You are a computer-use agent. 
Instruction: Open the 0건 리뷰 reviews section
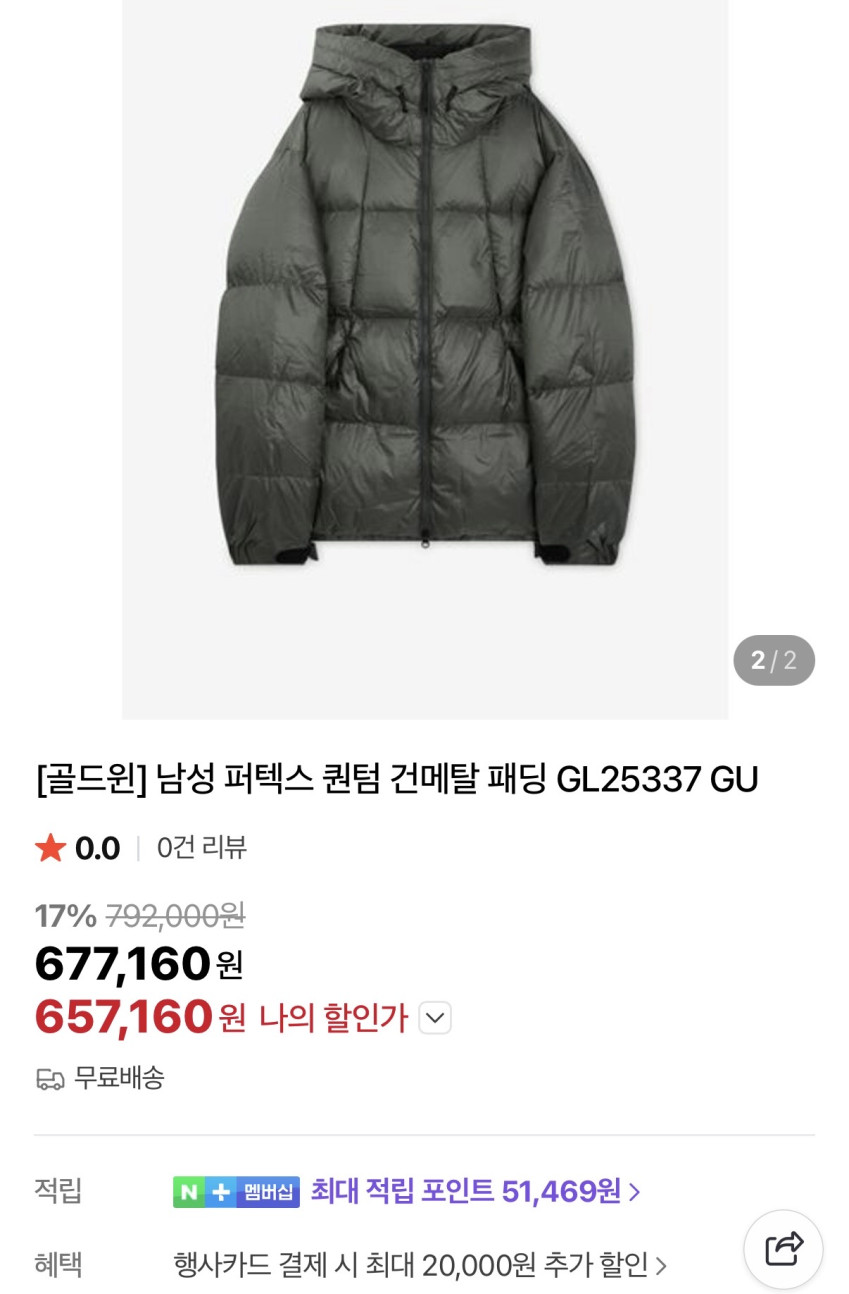201,848
